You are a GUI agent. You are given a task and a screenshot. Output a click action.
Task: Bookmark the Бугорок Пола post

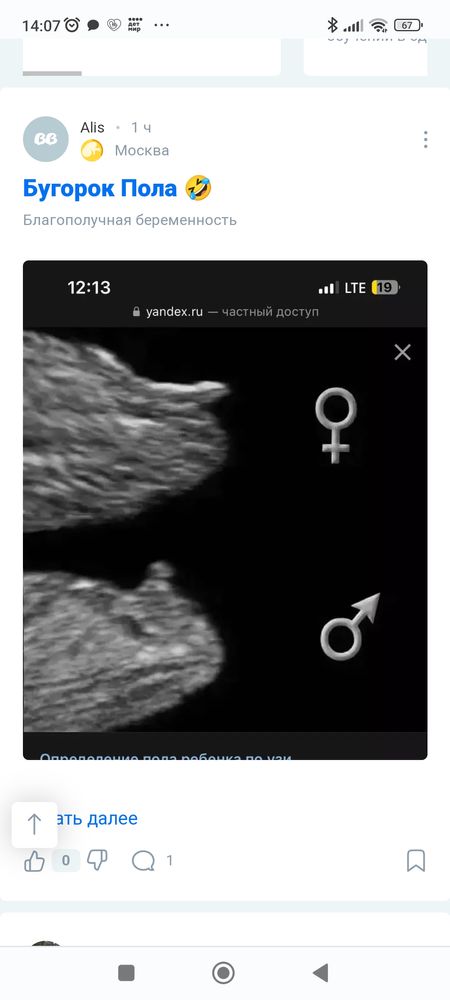coord(416,861)
